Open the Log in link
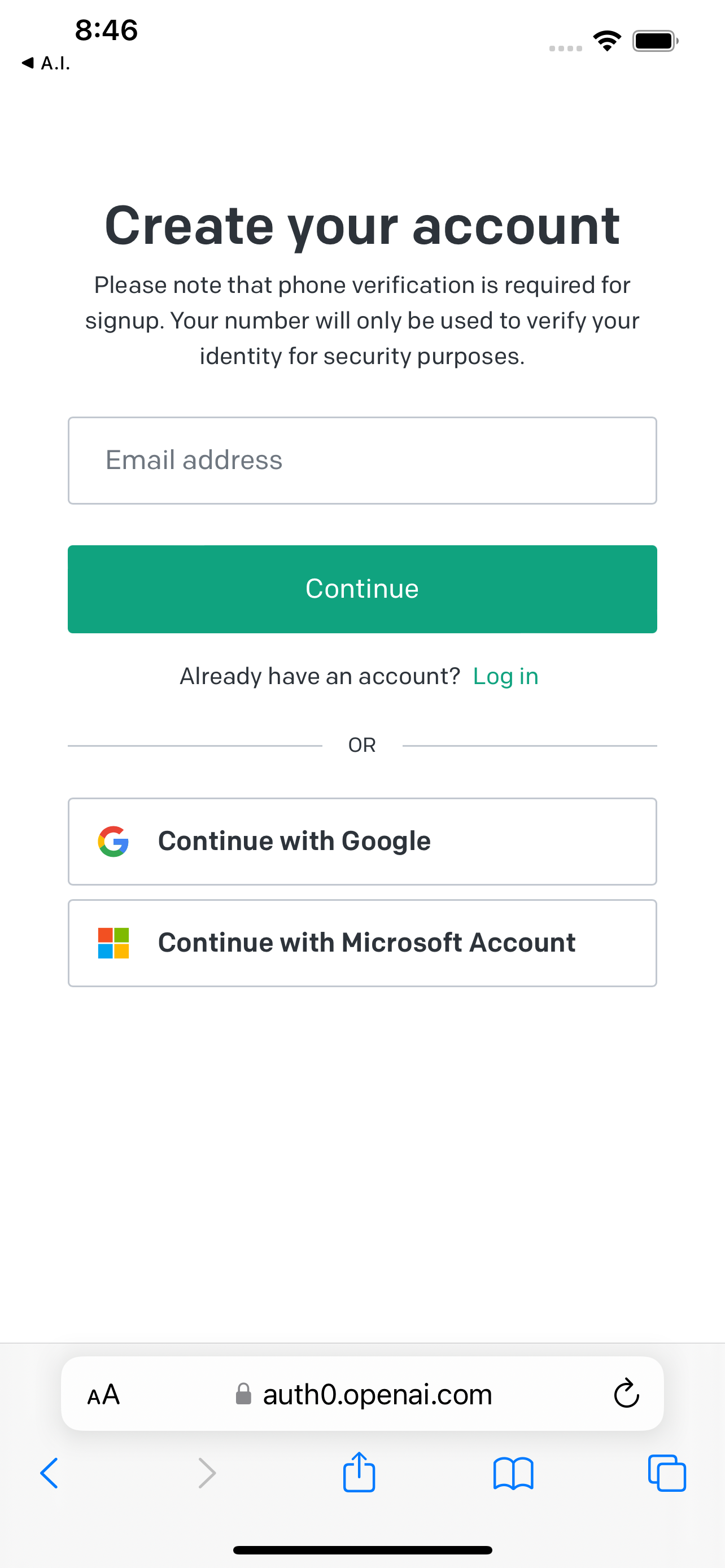This screenshot has width=725, height=1568. coord(505,676)
